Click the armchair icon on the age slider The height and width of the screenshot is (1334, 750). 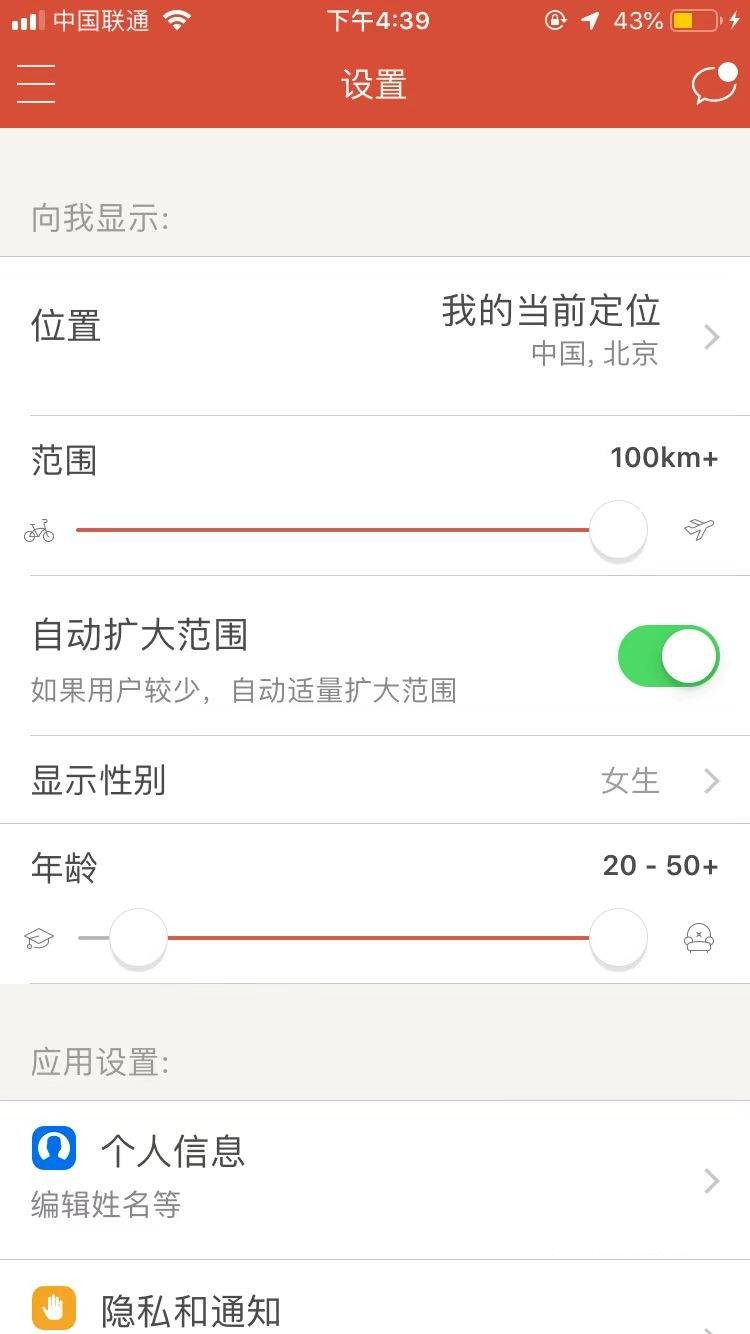click(x=700, y=938)
